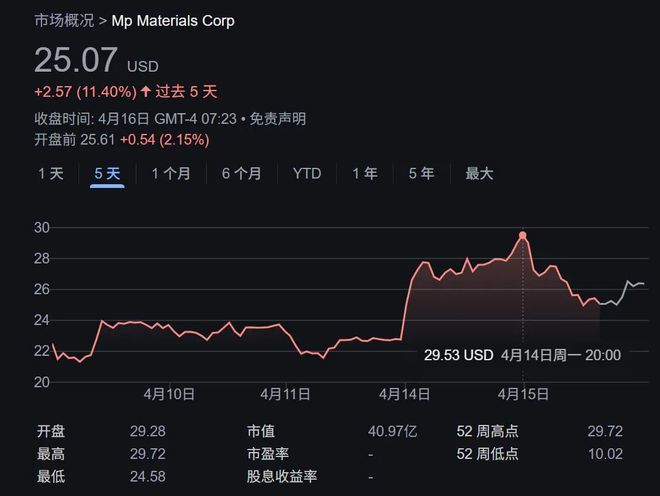Switch to the 5 年 range
This screenshot has width=660, height=496.
421,173
